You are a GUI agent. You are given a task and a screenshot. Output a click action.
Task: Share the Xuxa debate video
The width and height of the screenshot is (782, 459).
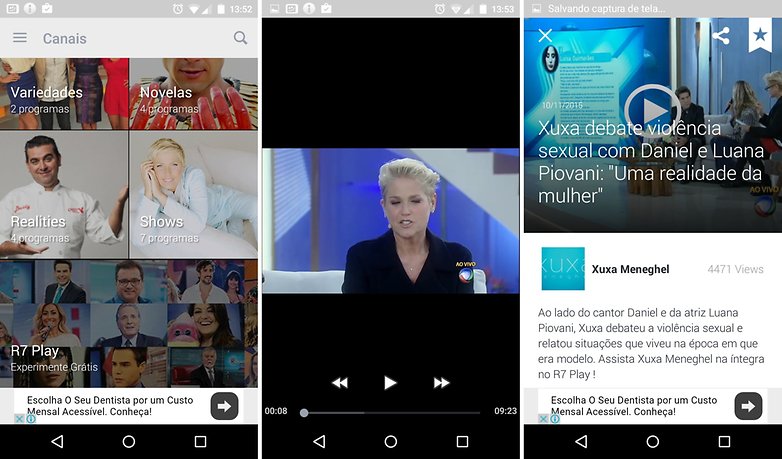[721, 35]
